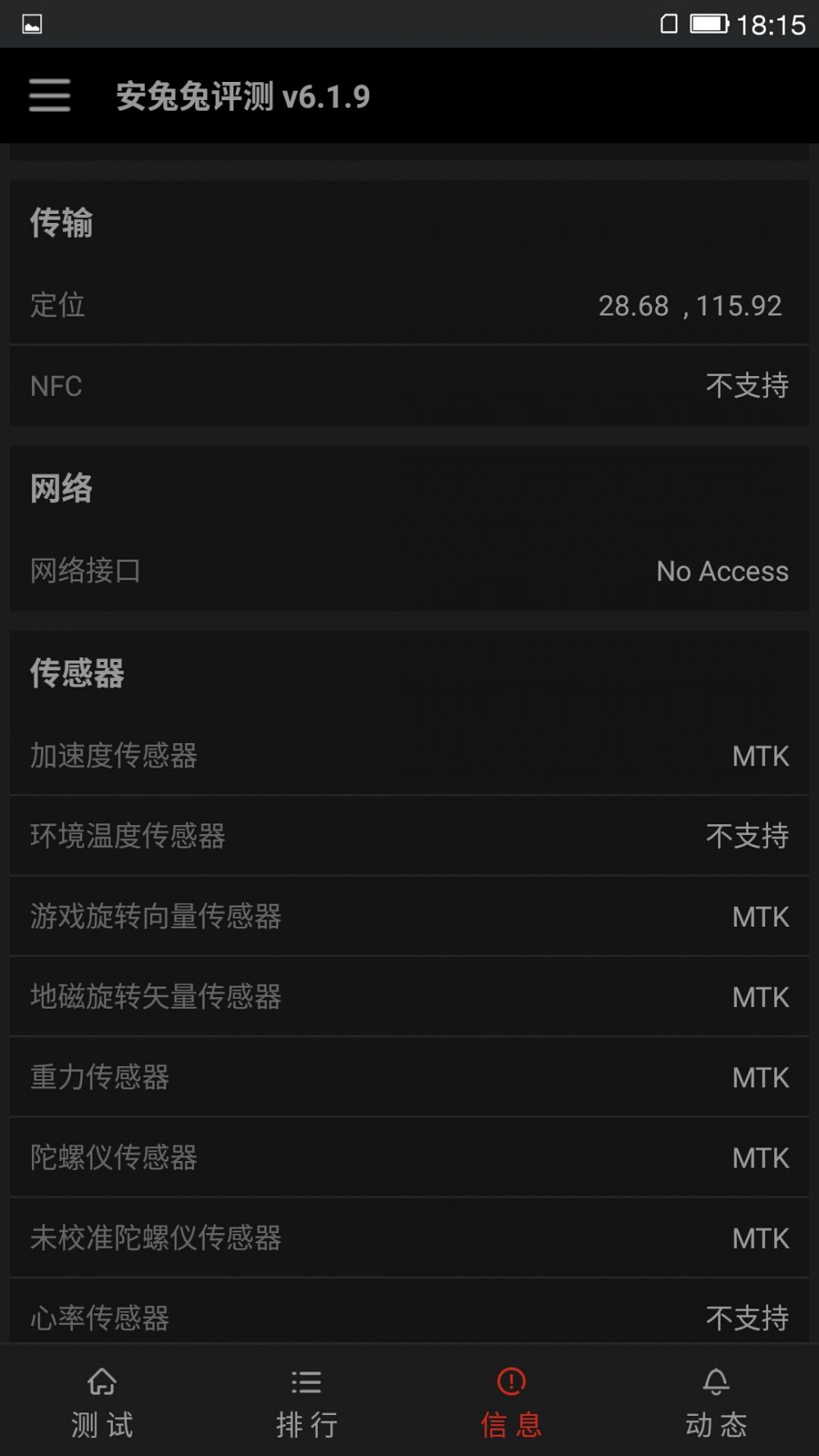Open the 排行 ranking tab
The height and width of the screenshot is (1456, 819).
click(x=307, y=1403)
